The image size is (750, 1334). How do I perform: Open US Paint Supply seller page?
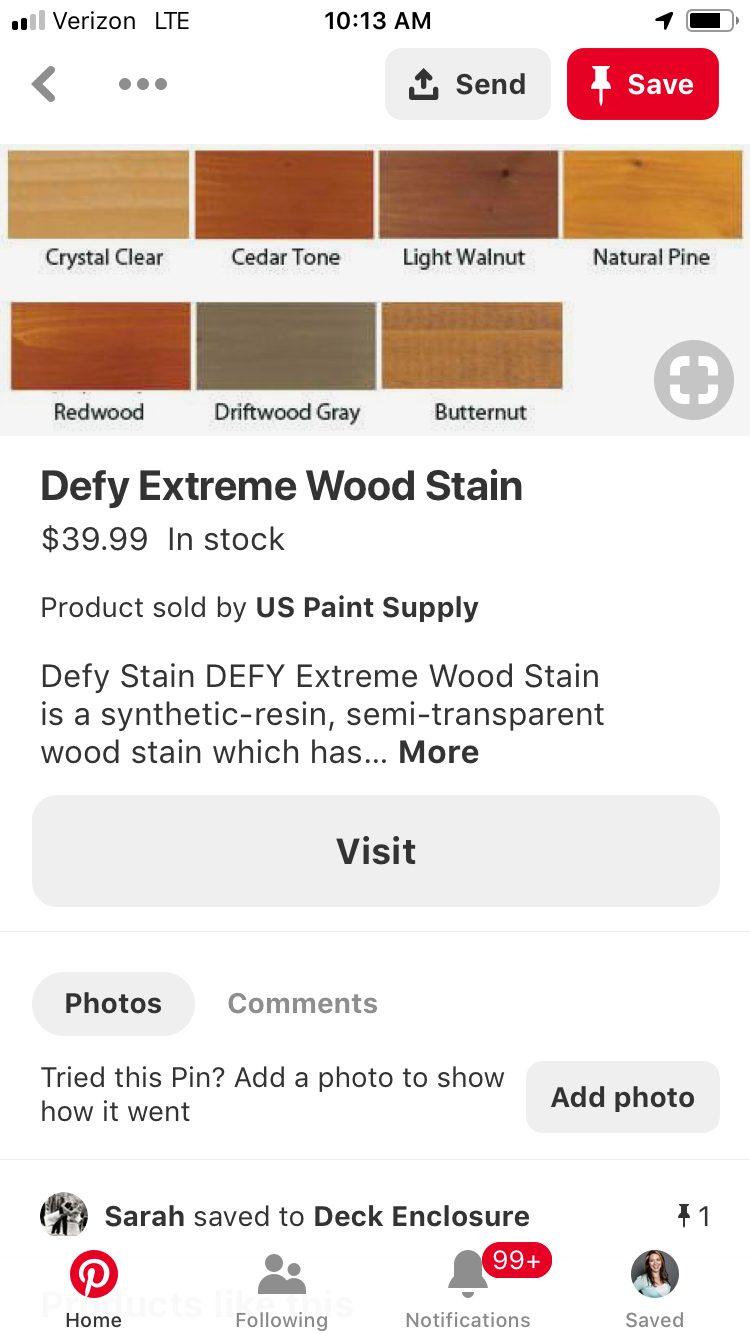(x=367, y=607)
